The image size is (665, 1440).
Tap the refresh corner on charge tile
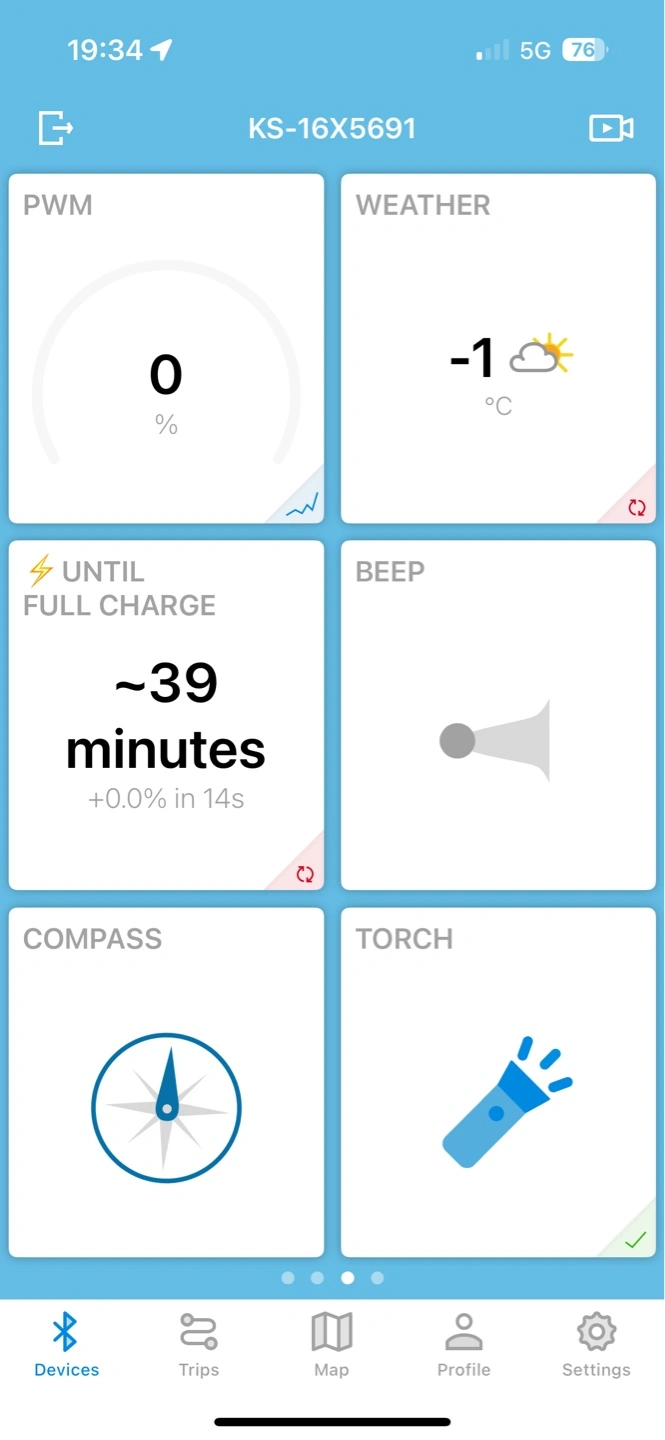click(x=305, y=873)
